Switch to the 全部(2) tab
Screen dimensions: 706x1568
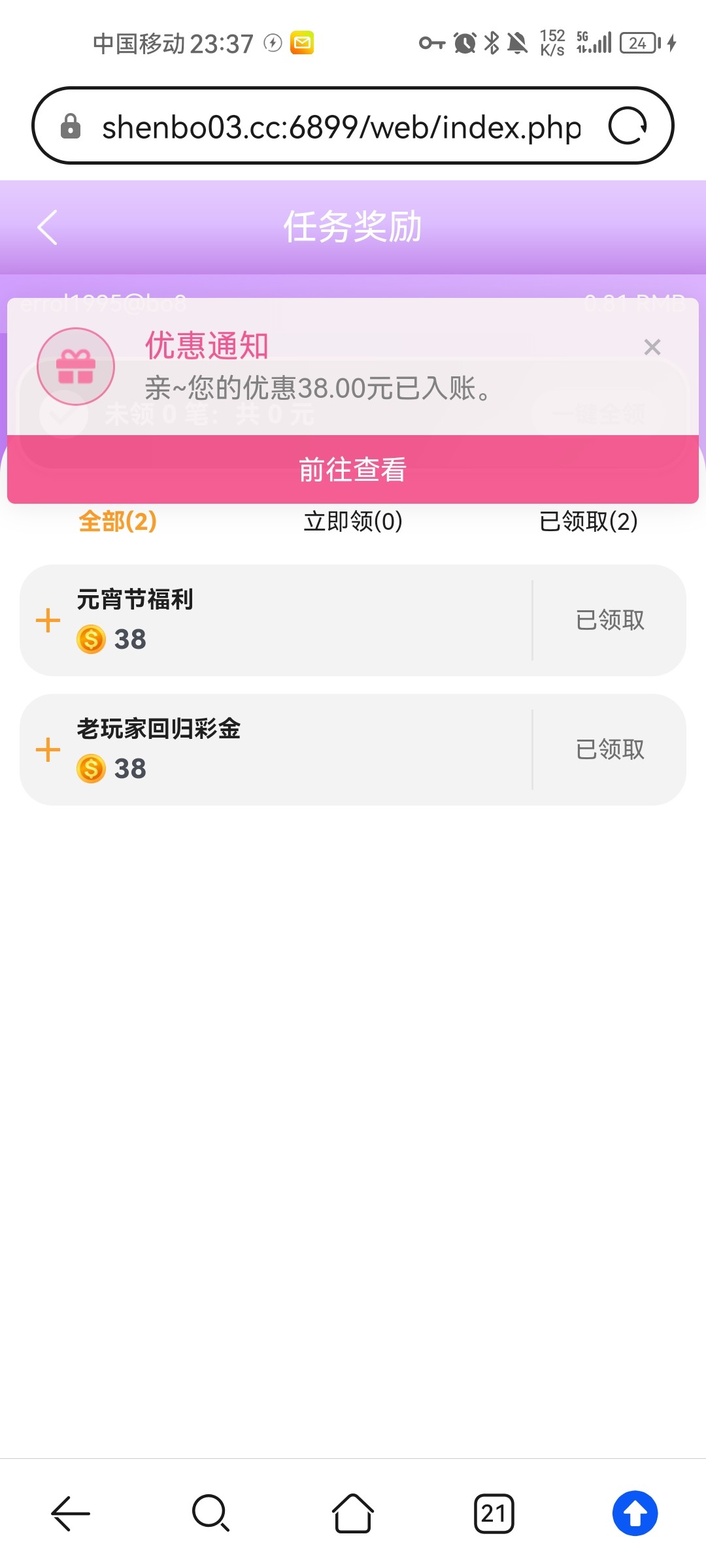pyautogui.click(x=118, y=521)
